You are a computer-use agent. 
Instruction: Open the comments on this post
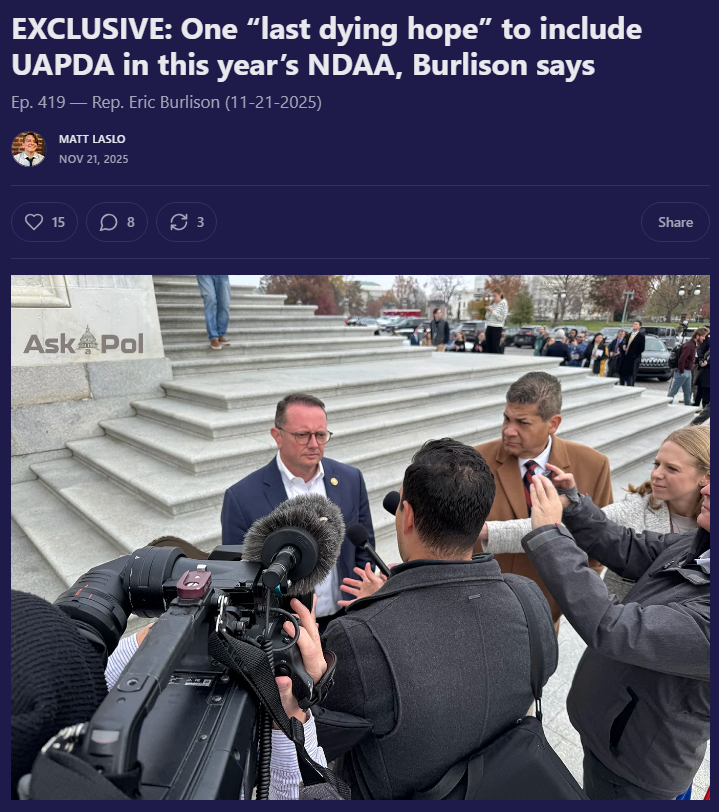[x=117, y=222]
